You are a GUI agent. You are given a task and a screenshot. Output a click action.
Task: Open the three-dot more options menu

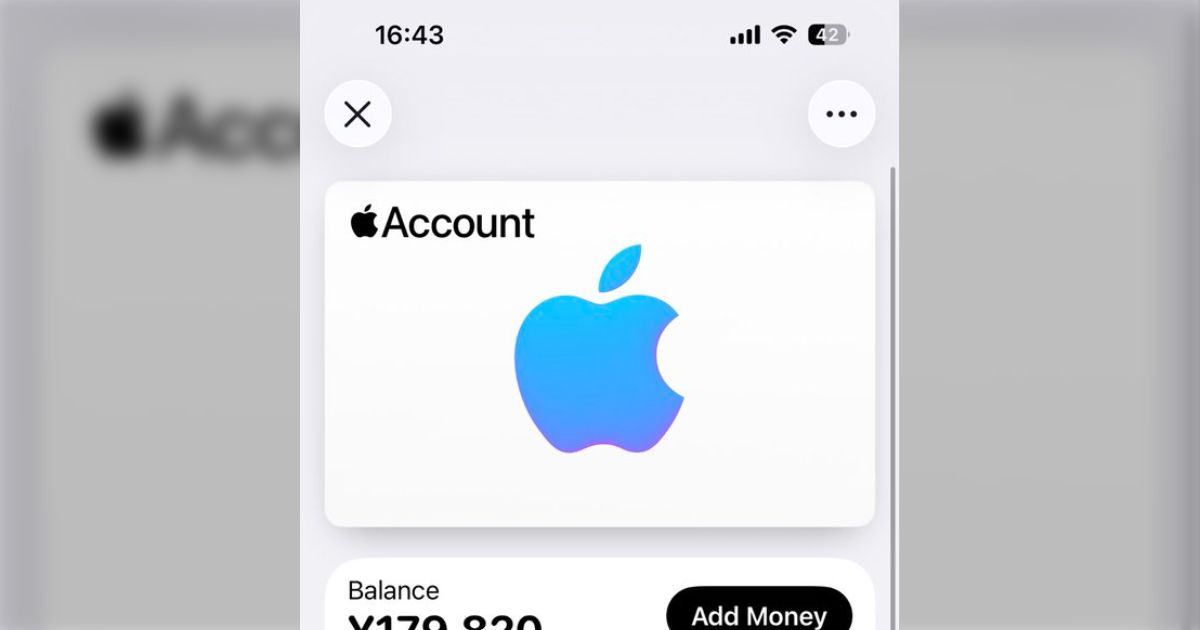841,114
